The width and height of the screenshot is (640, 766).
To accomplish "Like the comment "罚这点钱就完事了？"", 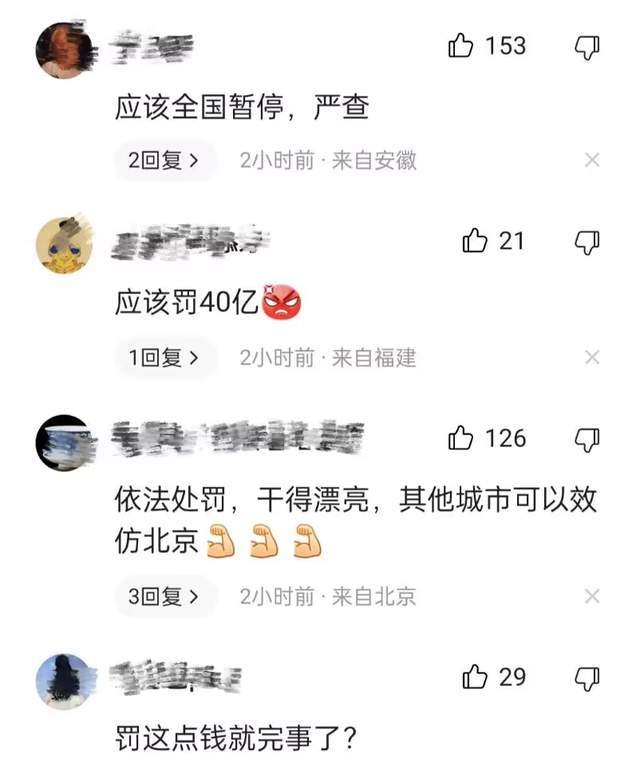I will 474,678.
